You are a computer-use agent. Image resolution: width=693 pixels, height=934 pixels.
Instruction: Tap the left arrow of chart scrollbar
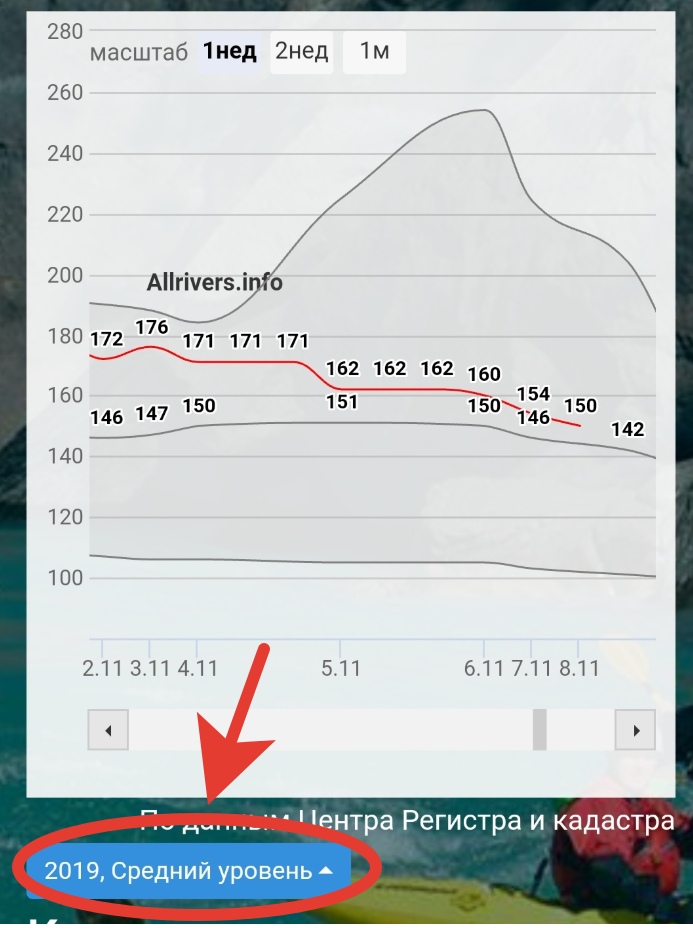(x=108, y=730)
